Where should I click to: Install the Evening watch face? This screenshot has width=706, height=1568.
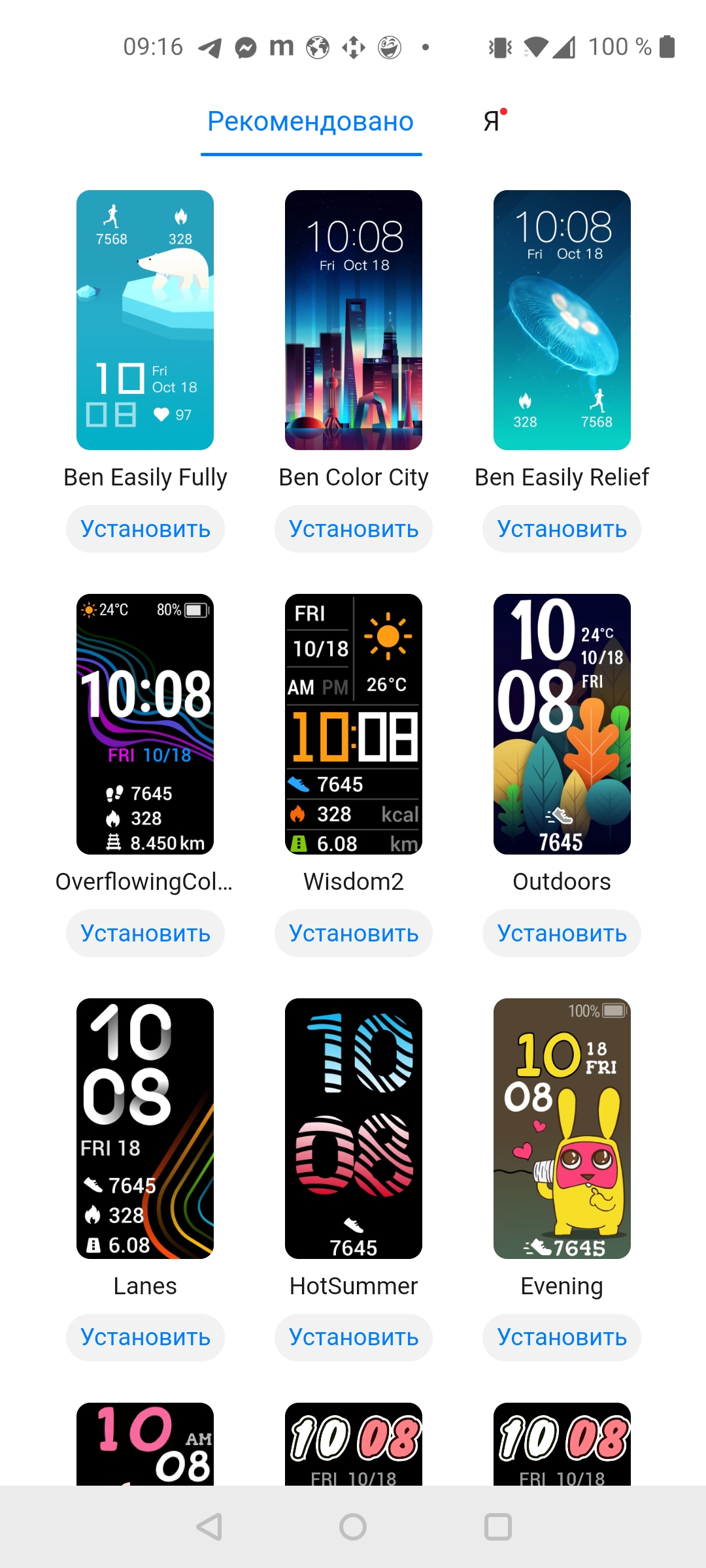(x=562, y=1337)
